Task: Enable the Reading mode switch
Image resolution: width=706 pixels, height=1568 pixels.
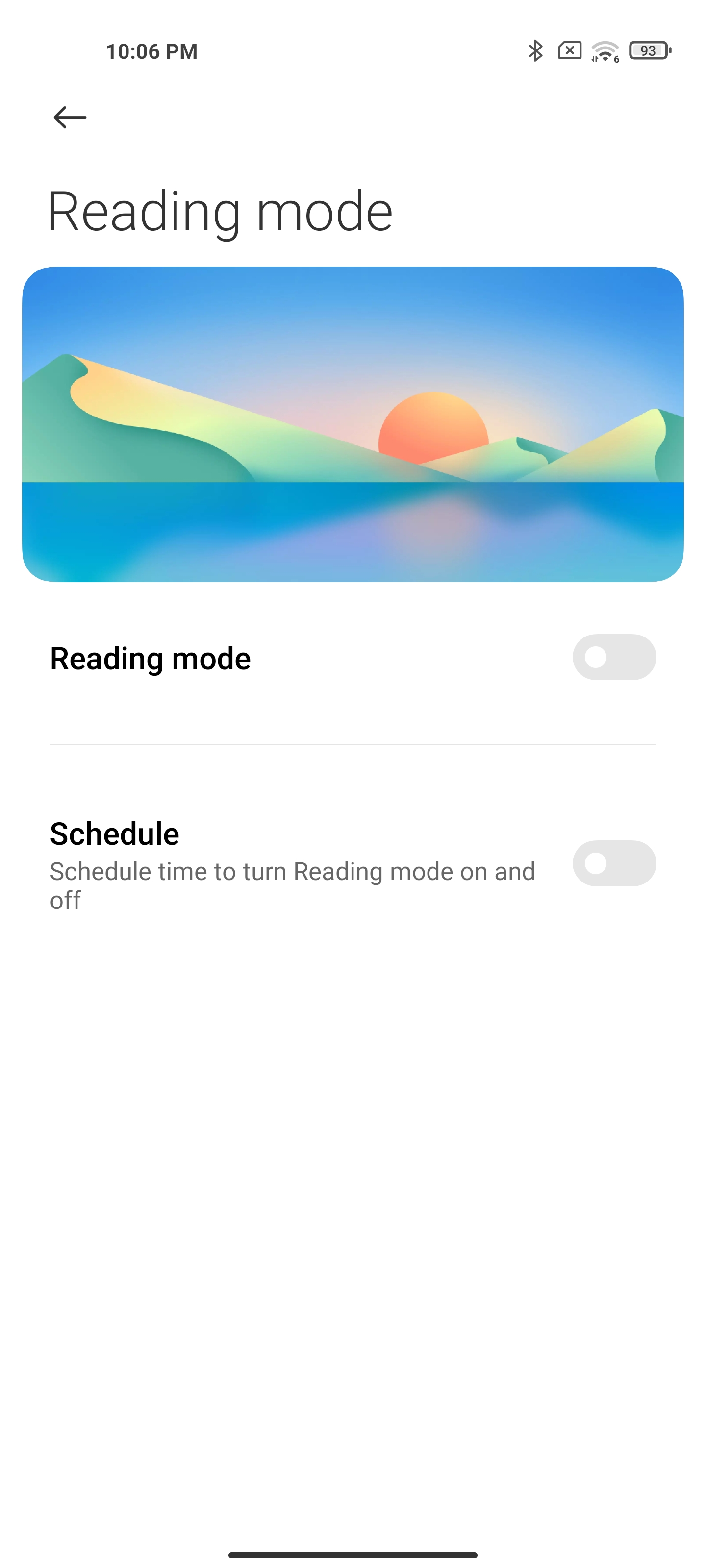Action: [614, 658]
